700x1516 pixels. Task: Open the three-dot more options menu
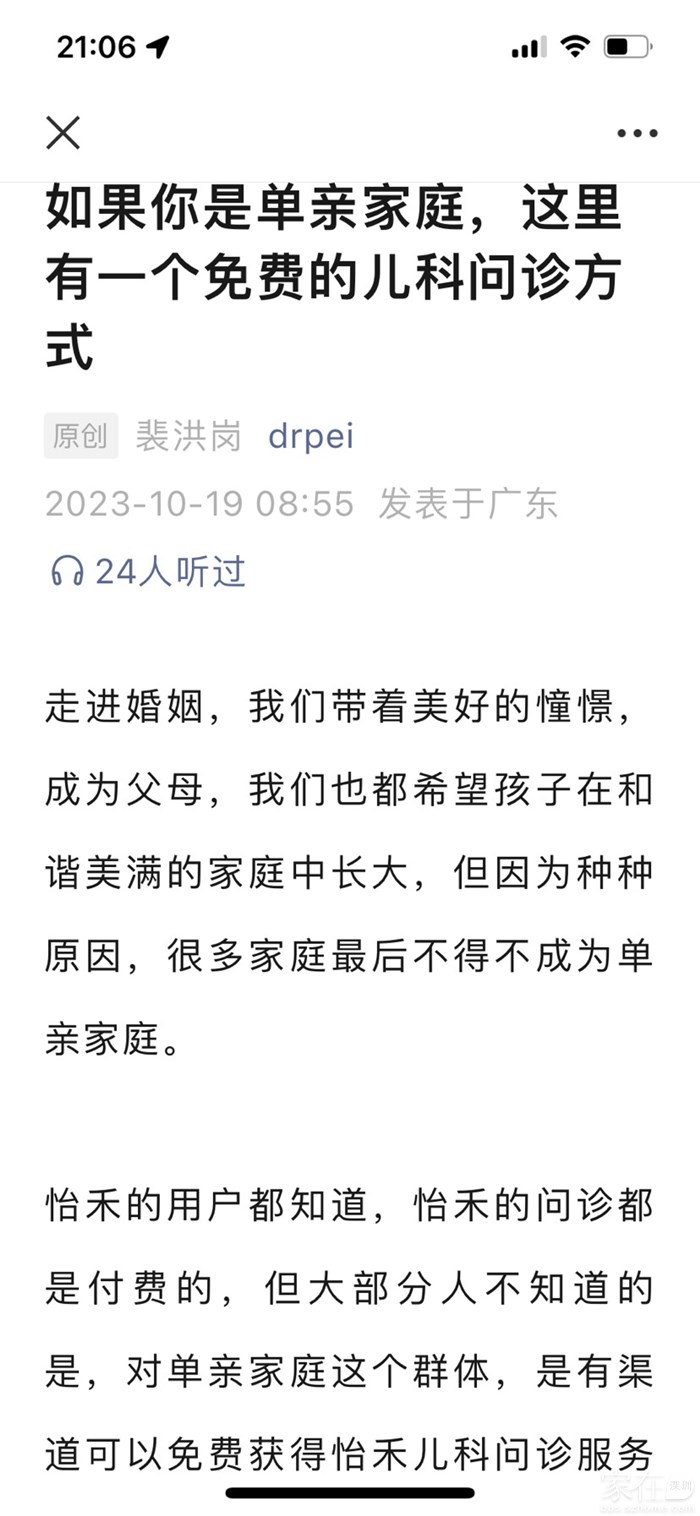[x=636, y=133]
